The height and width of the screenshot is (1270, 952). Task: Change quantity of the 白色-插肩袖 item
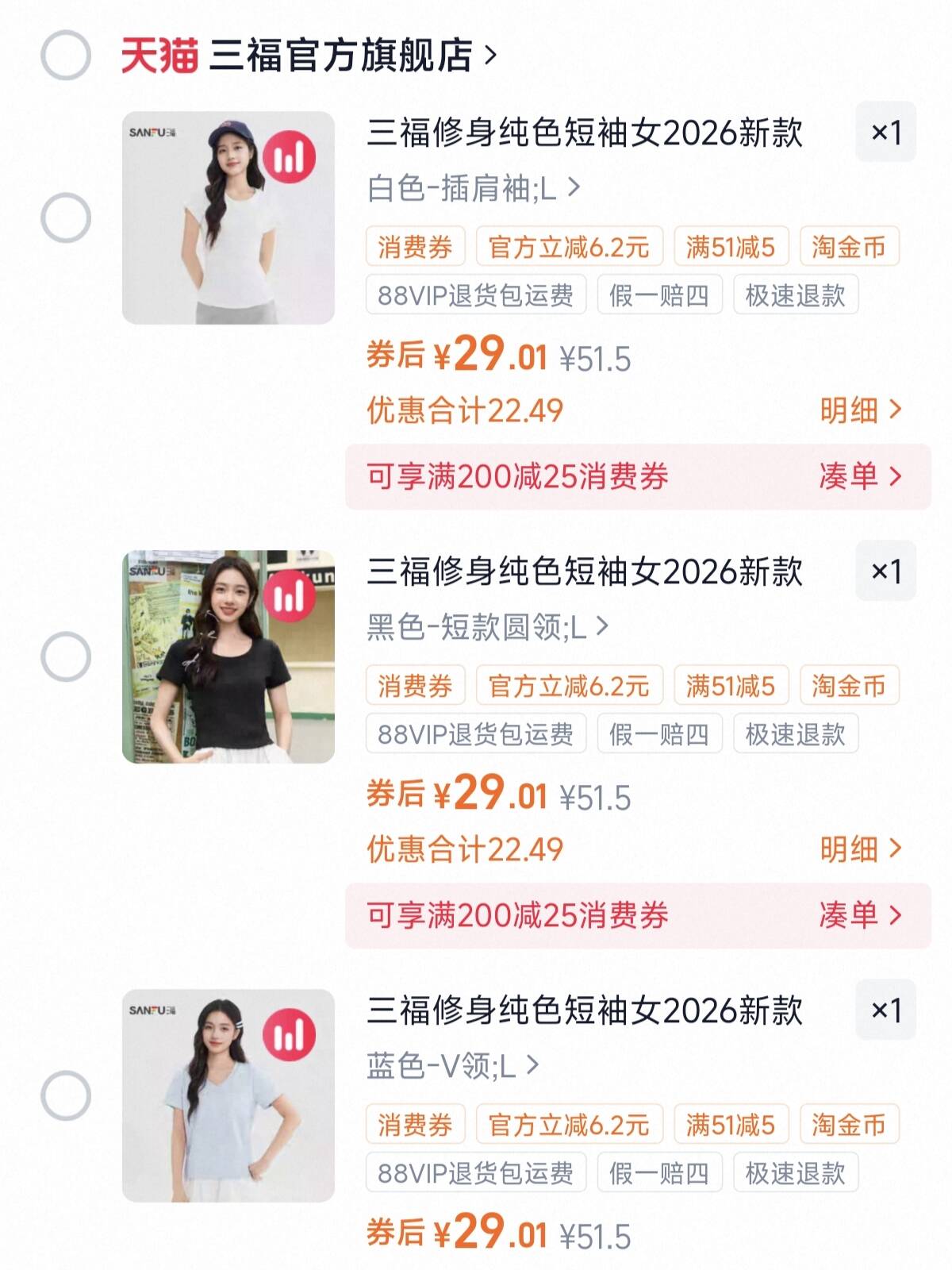tap(885, 133)
